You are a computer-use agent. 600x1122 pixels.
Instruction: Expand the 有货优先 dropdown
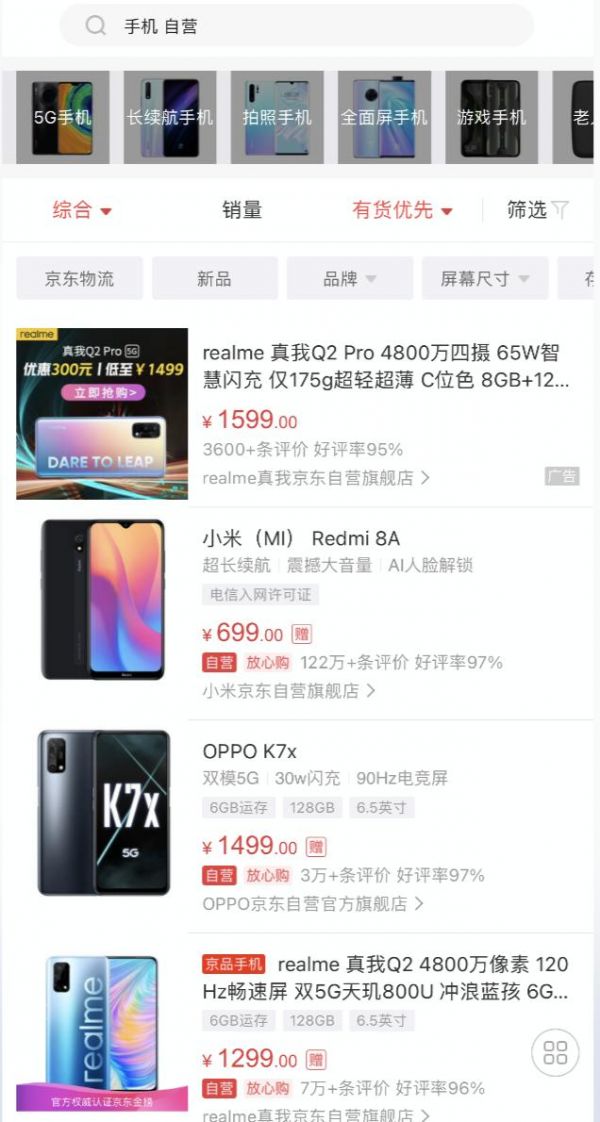[x=403, y=210]
